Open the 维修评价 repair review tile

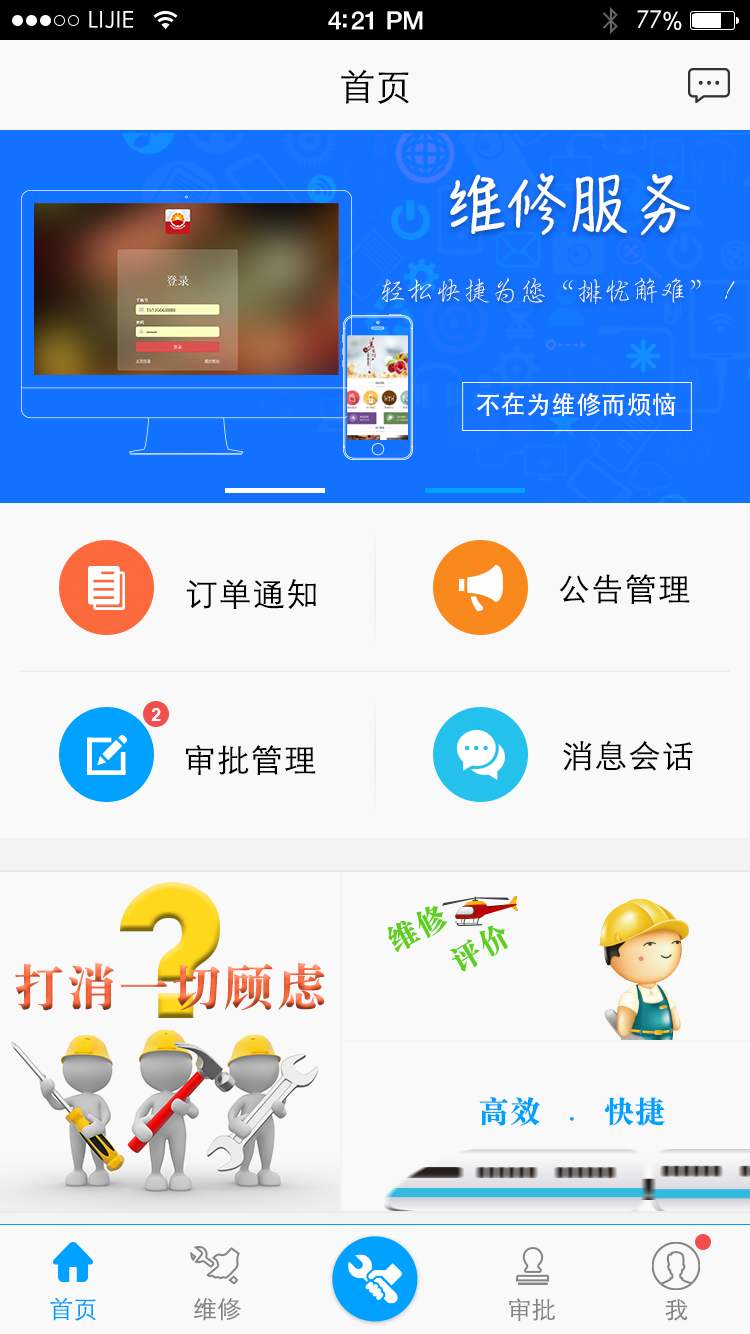(545, 955)
